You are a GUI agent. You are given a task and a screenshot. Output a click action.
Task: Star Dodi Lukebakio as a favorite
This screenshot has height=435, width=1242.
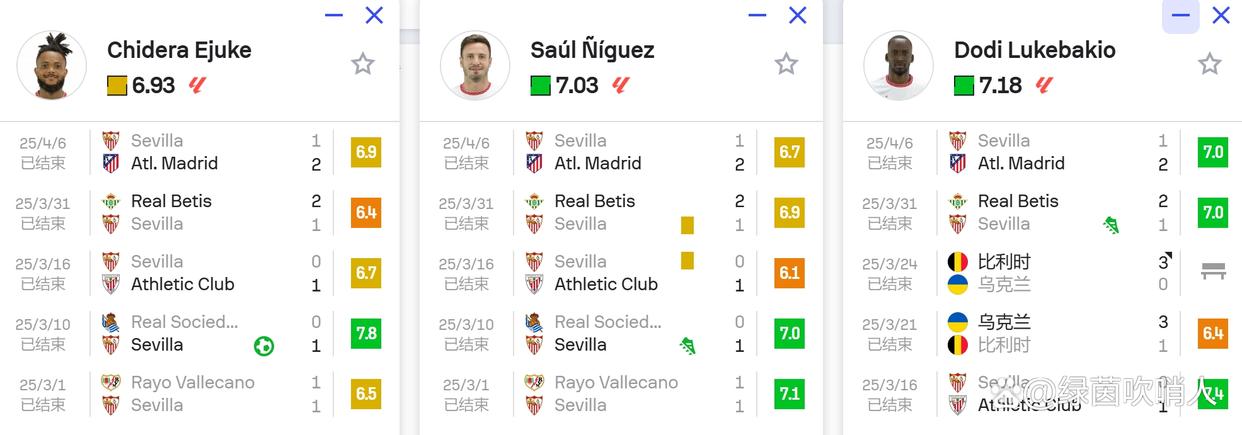coord(1209,64)
